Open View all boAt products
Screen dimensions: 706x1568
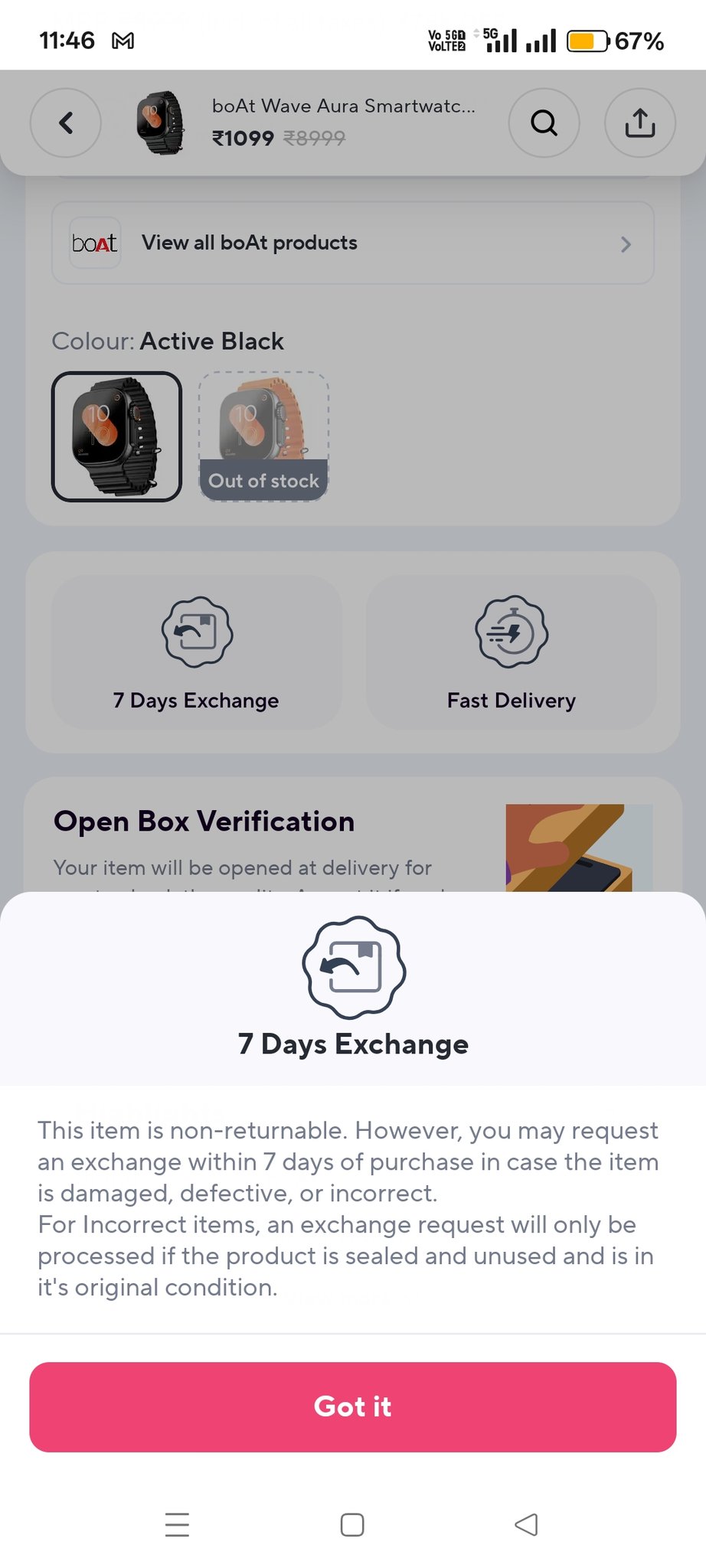click(352, 243)
